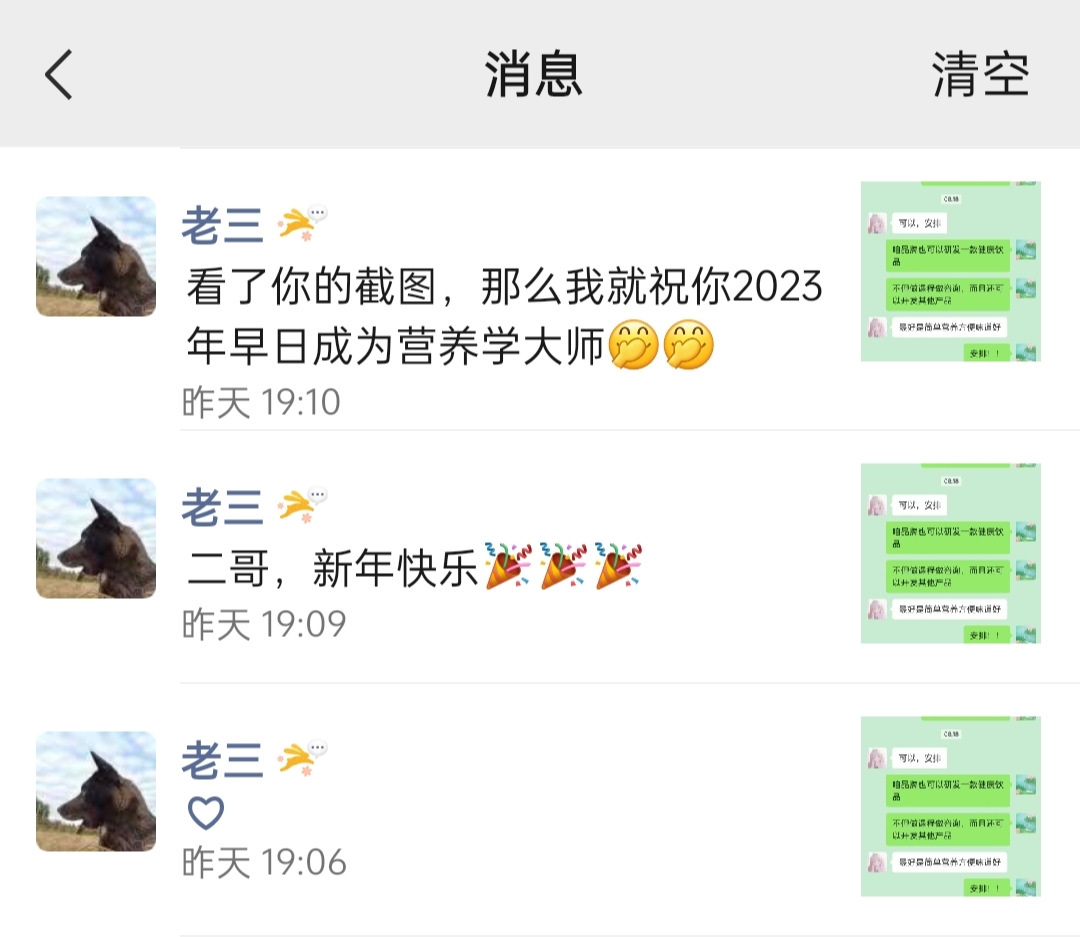Tap 清空 to clear all messages
The width and height of the screenshot is (1080, 937).
[980, 75]
